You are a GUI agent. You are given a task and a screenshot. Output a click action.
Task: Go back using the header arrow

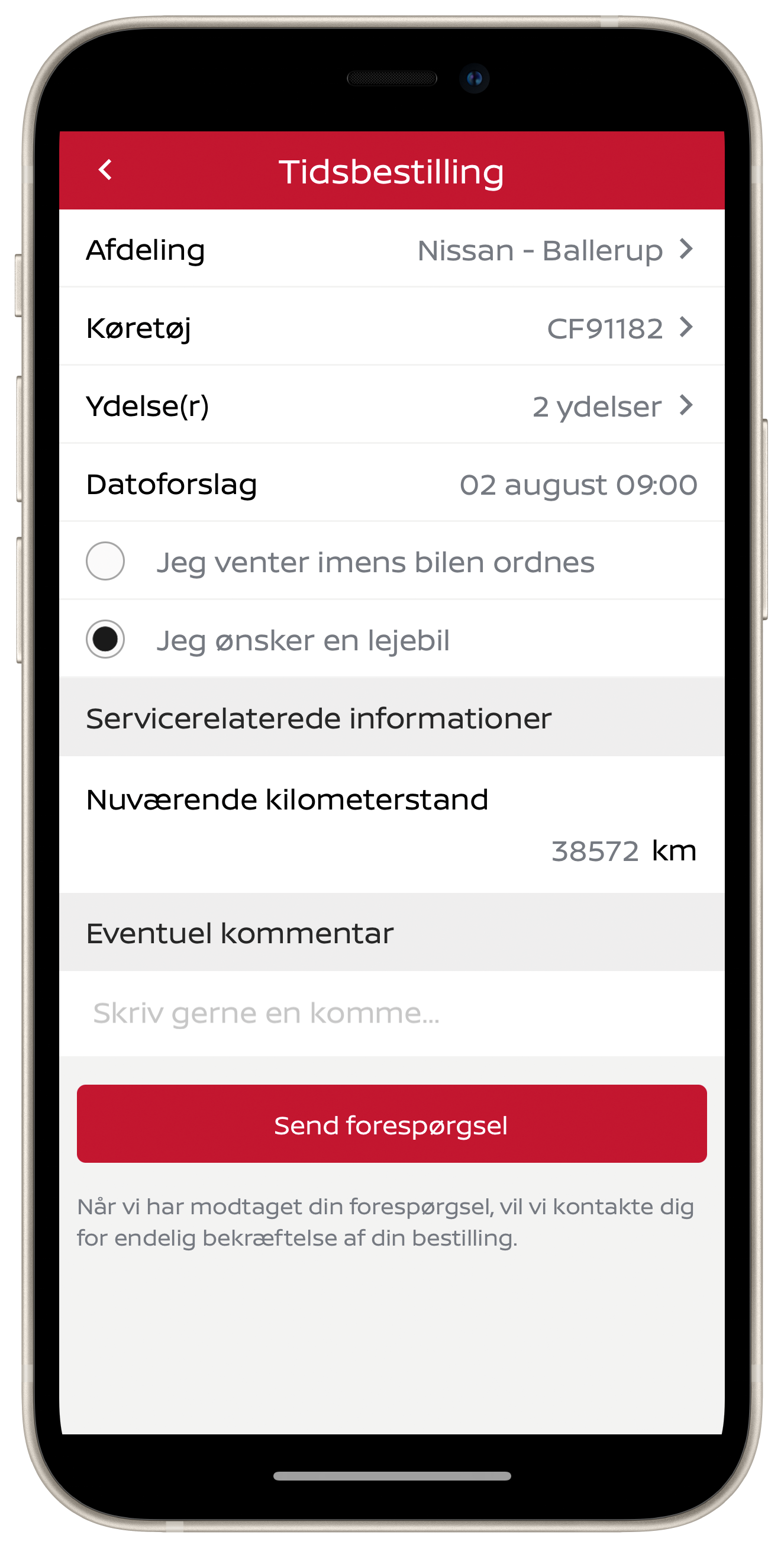click(x=105, y=170)
